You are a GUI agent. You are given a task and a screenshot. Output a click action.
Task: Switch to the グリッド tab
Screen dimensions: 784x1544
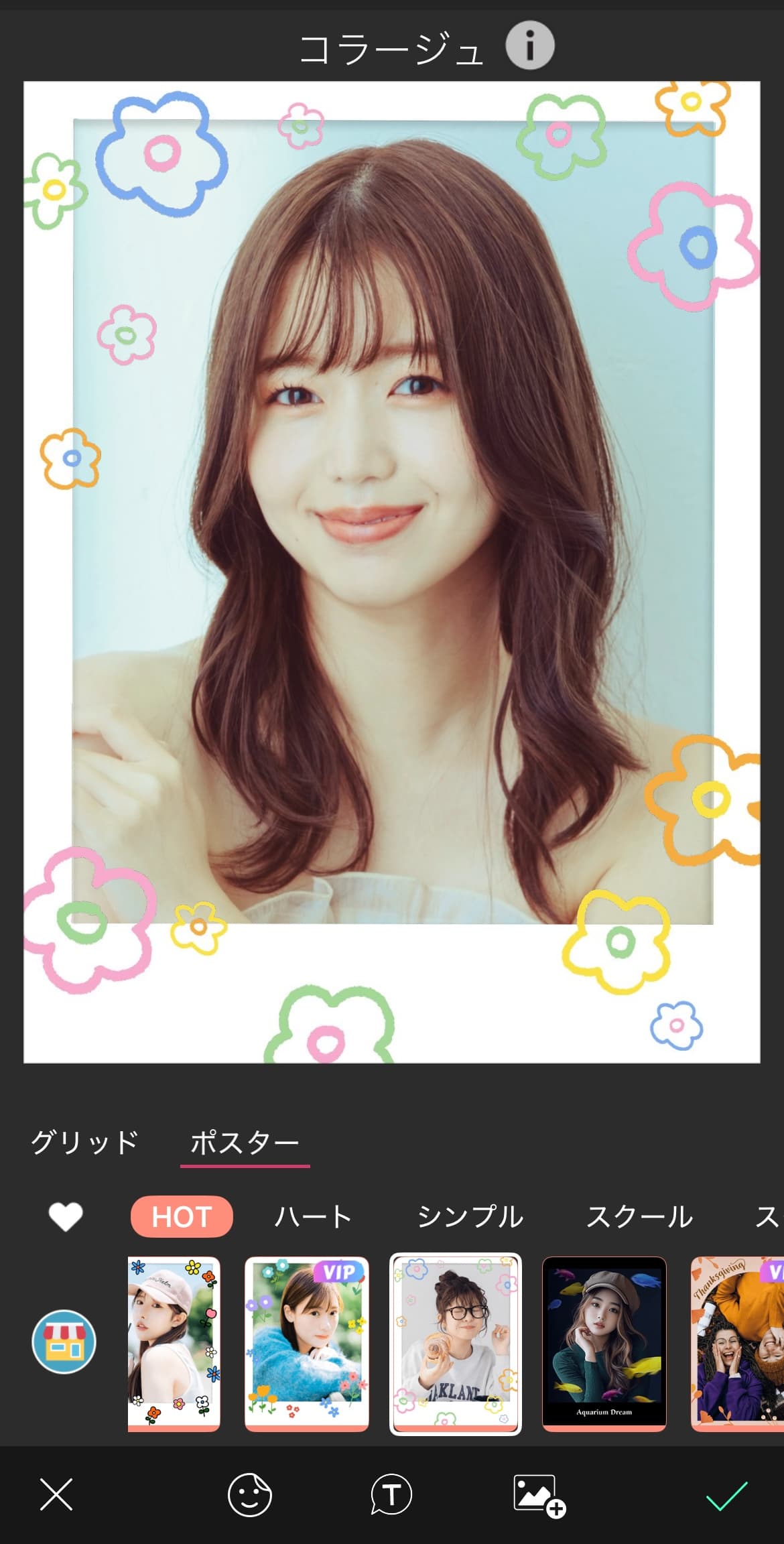click(x=85, y=1142)
